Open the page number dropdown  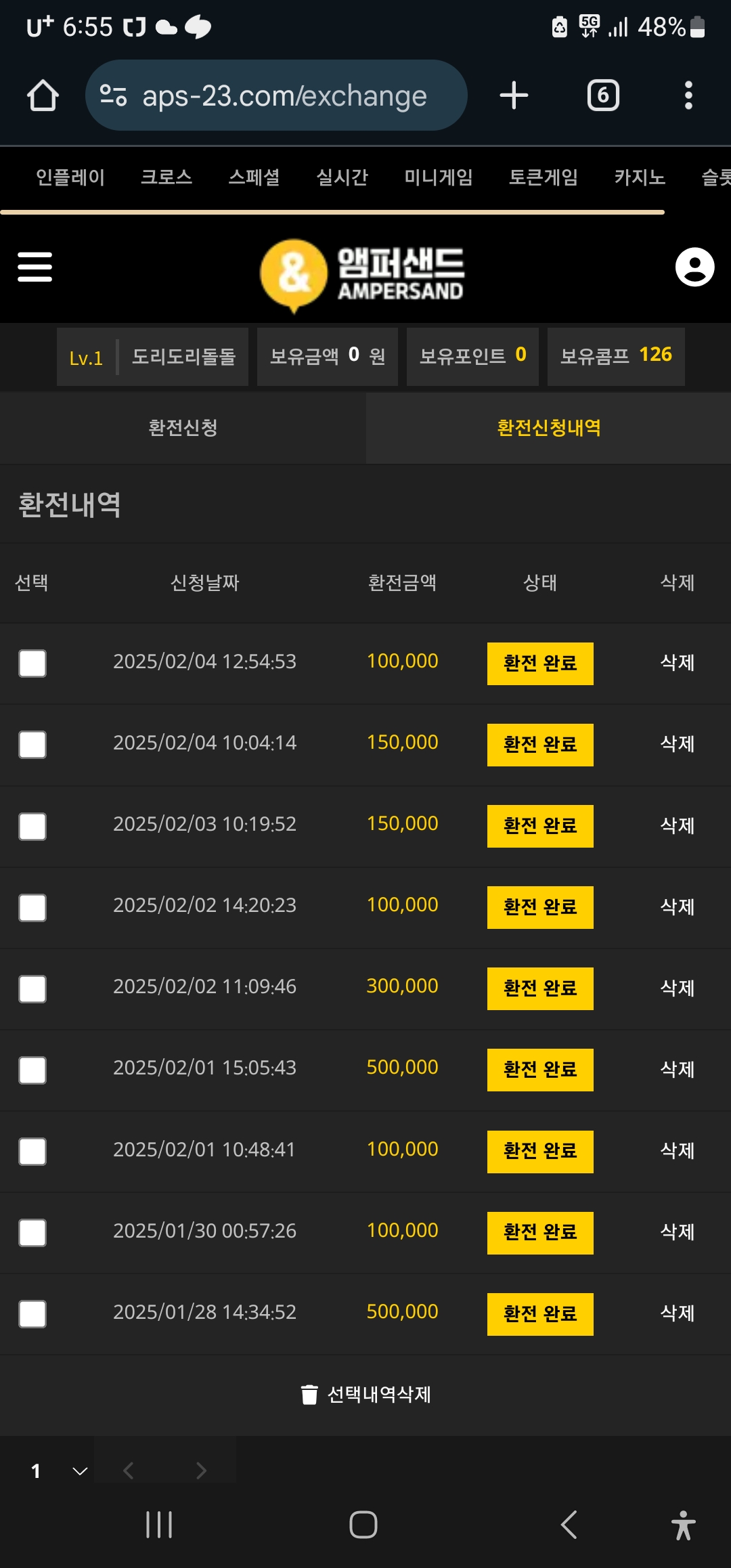(x=59, y=1471)
